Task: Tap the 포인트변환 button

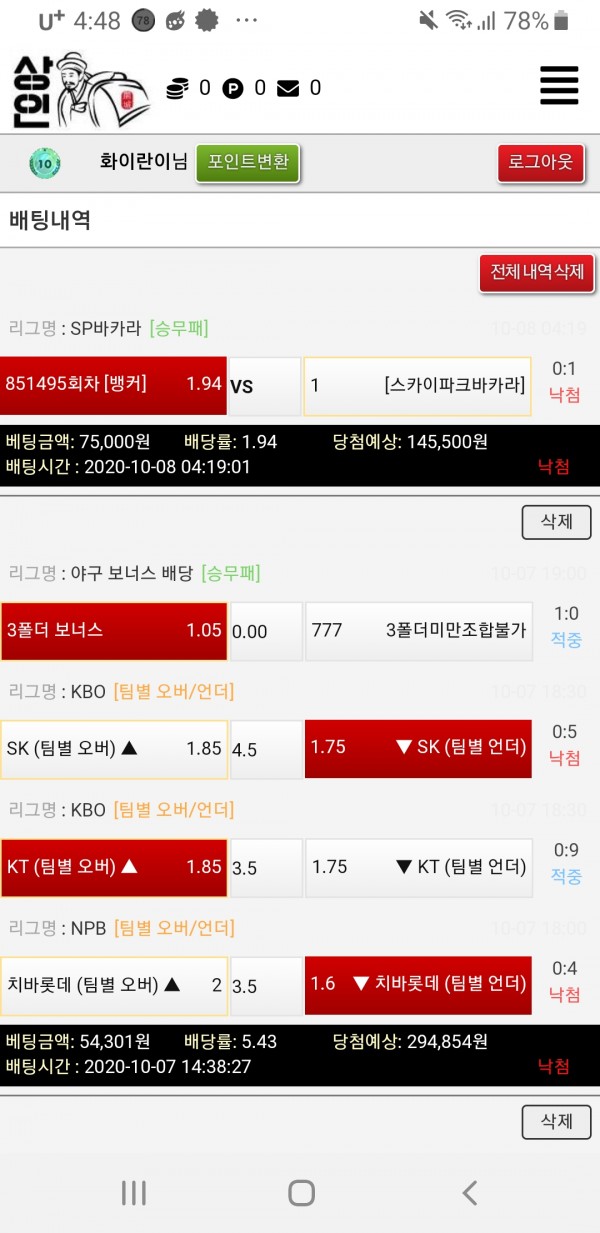Action: click(247, 162)
